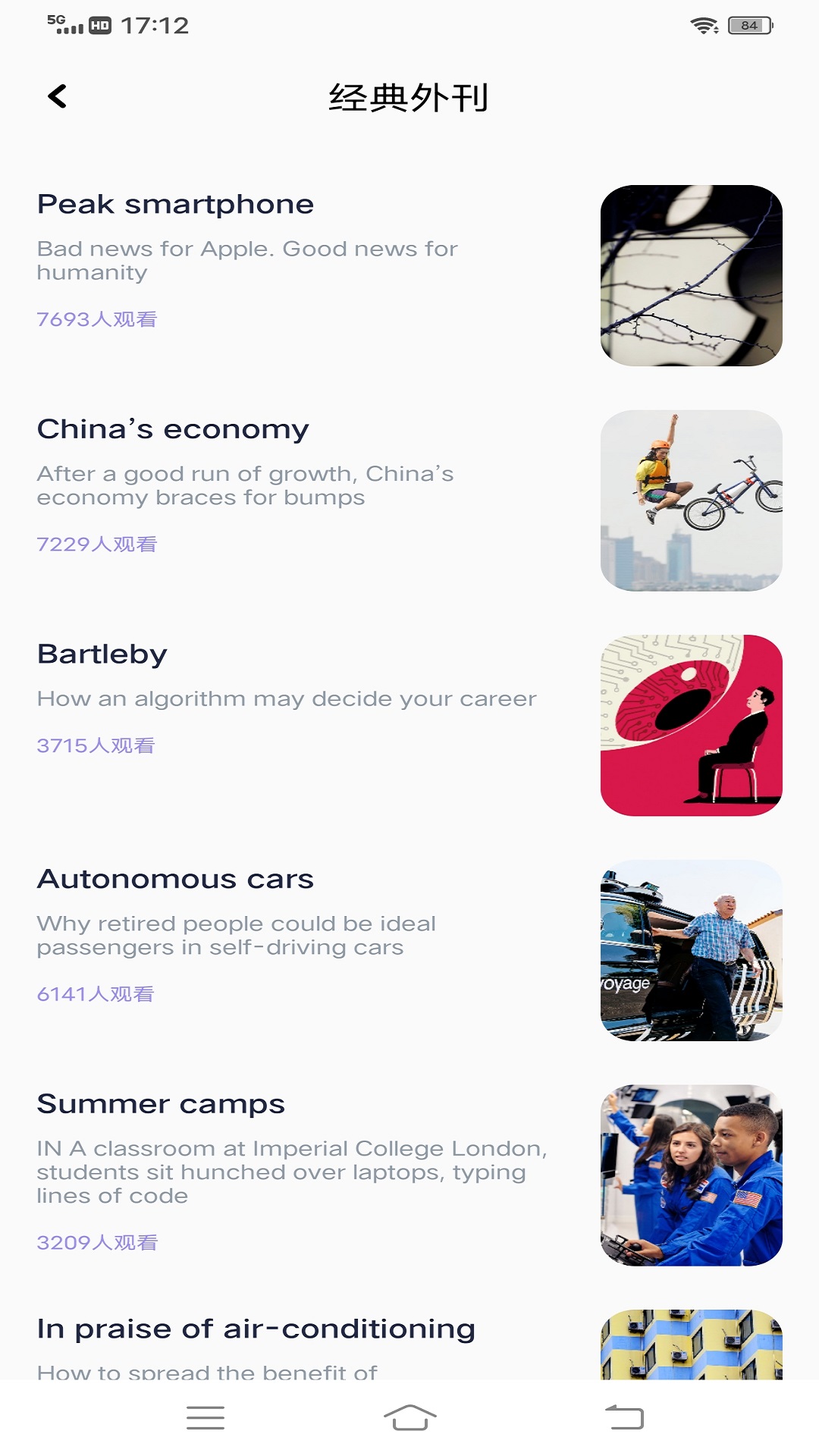Open the Bartleby article
The image size is (819, 1456).
click(102, 654)
